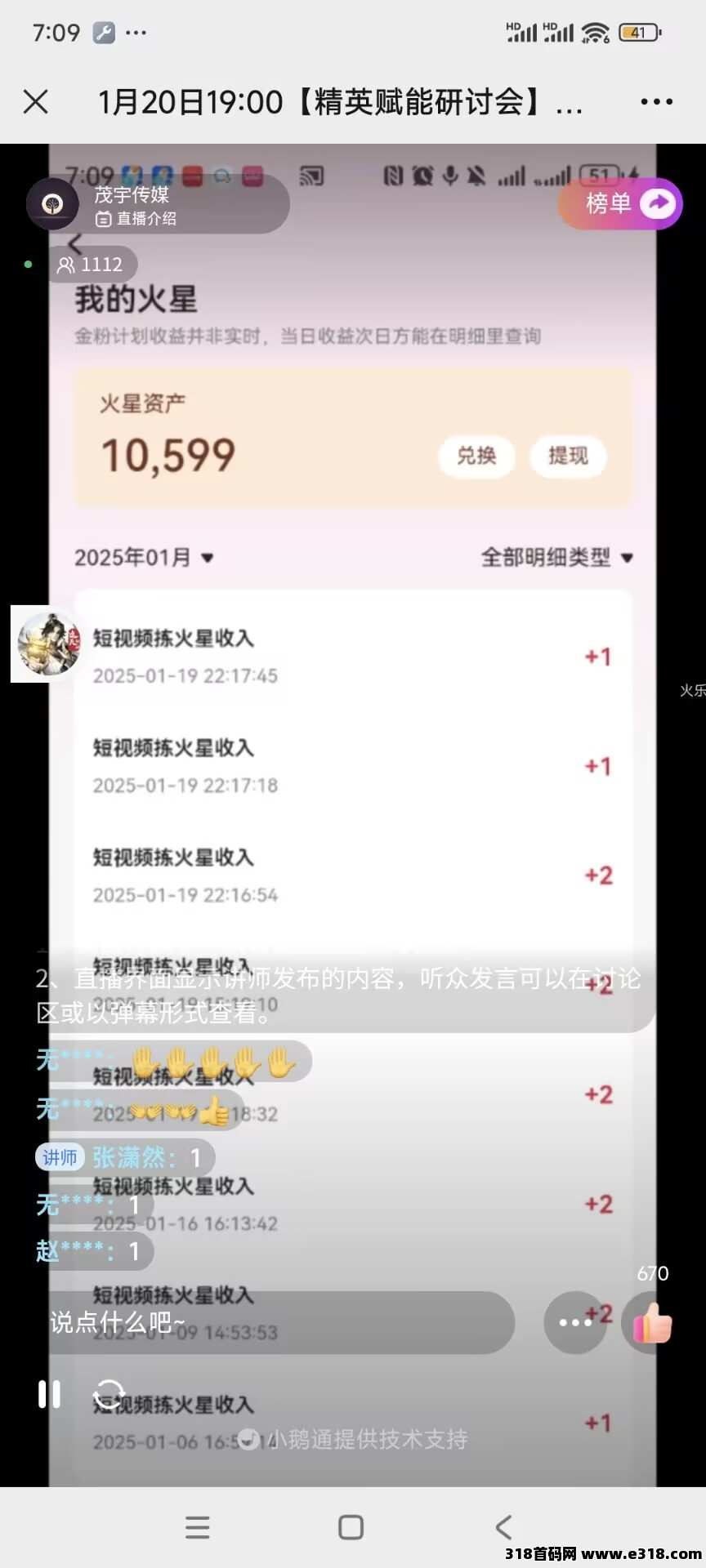The width and height of the screenshot is (706, 1568).
Task: Share the live stream via arrow icon
Action: pos(658,203)
